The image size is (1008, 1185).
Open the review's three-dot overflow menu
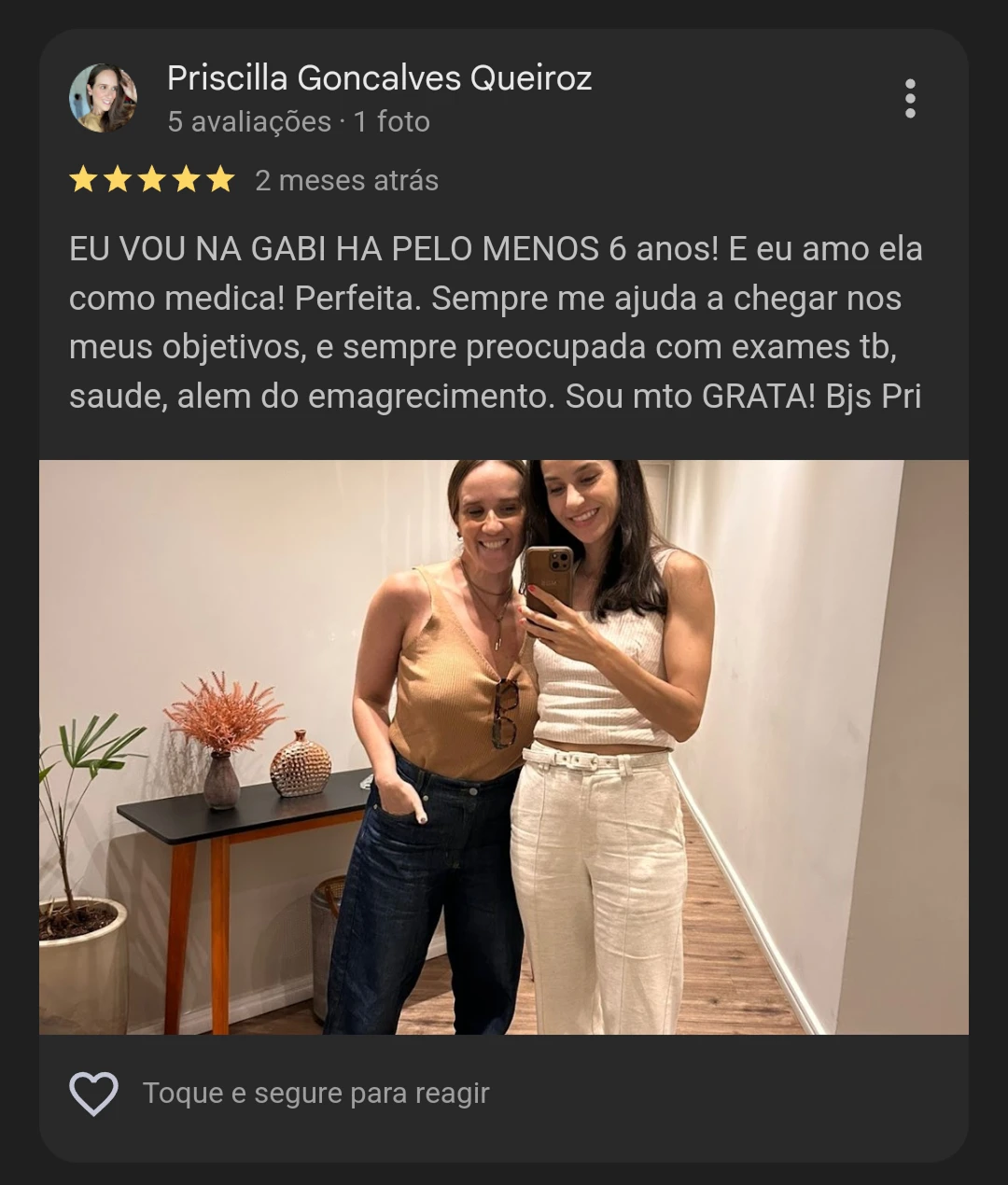point(910,99)
